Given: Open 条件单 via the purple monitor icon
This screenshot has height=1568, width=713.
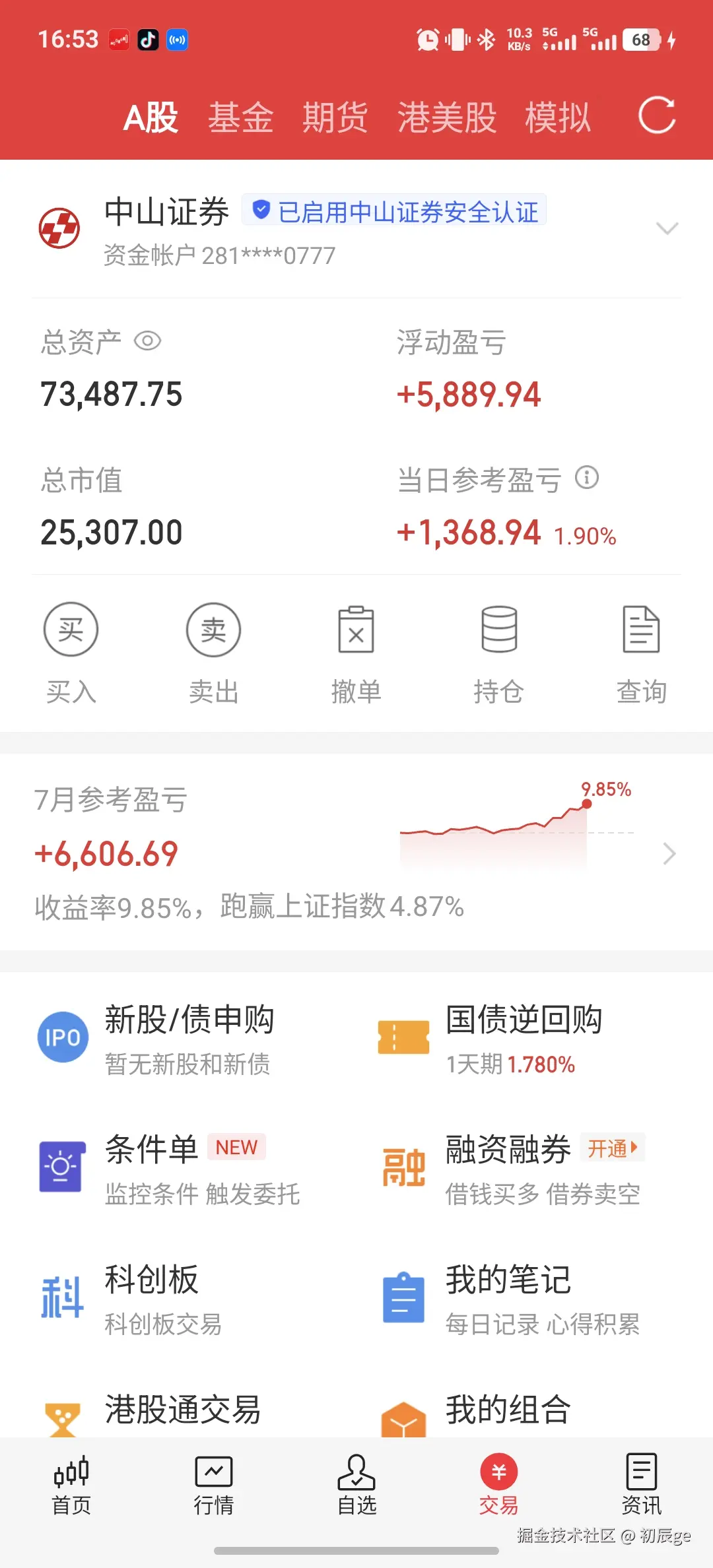Looking at the screenshot, I should click(x=63, y=1165).
